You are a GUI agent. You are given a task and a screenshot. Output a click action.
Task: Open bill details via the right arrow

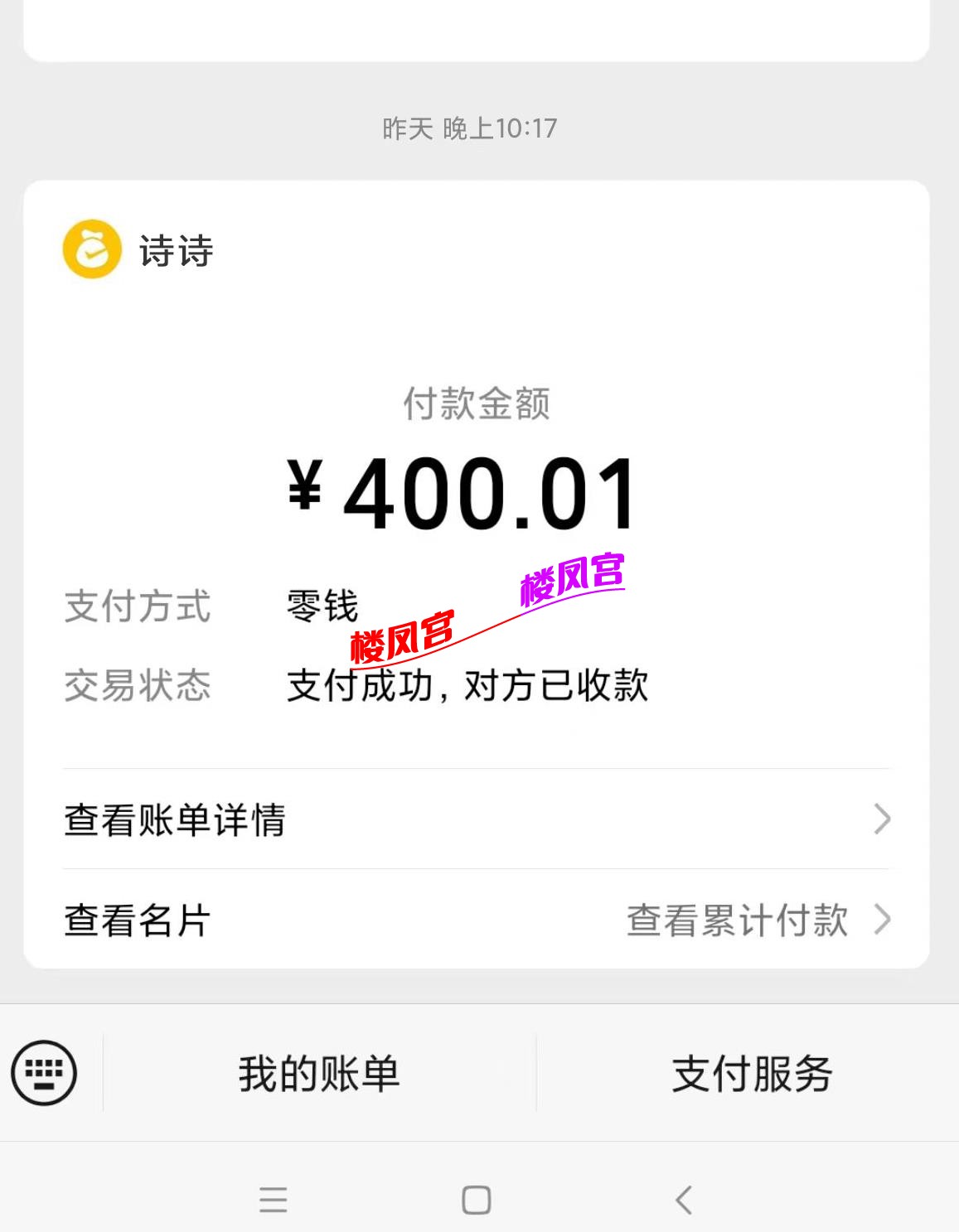click(883, 821)
